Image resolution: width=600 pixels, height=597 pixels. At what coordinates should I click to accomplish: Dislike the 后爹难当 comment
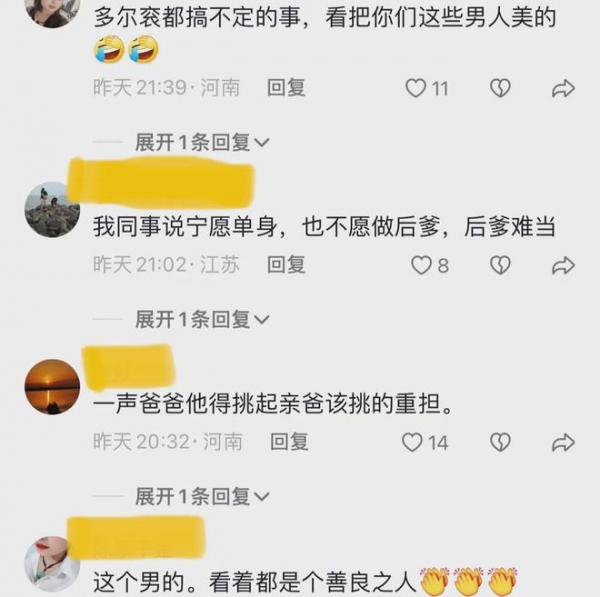500,265
